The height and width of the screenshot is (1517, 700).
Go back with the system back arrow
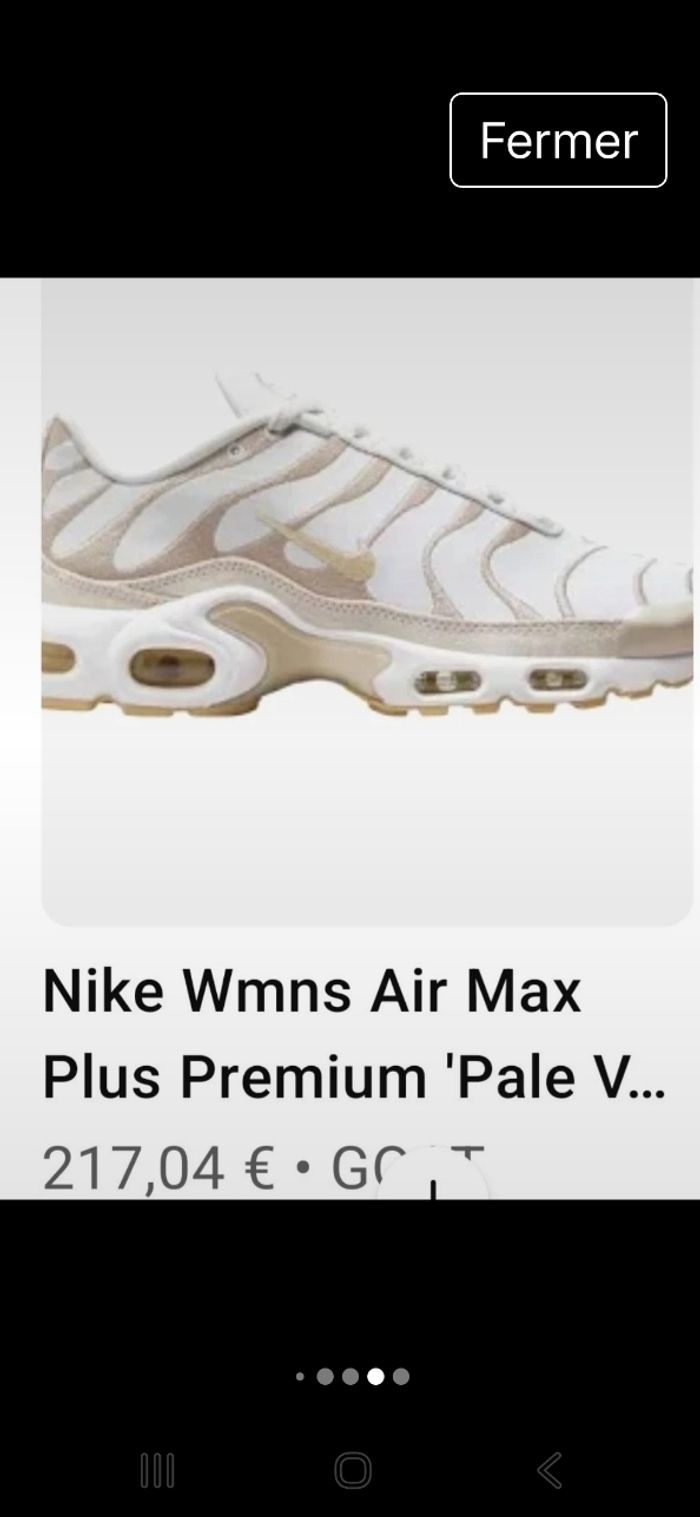pos(549,1470)
